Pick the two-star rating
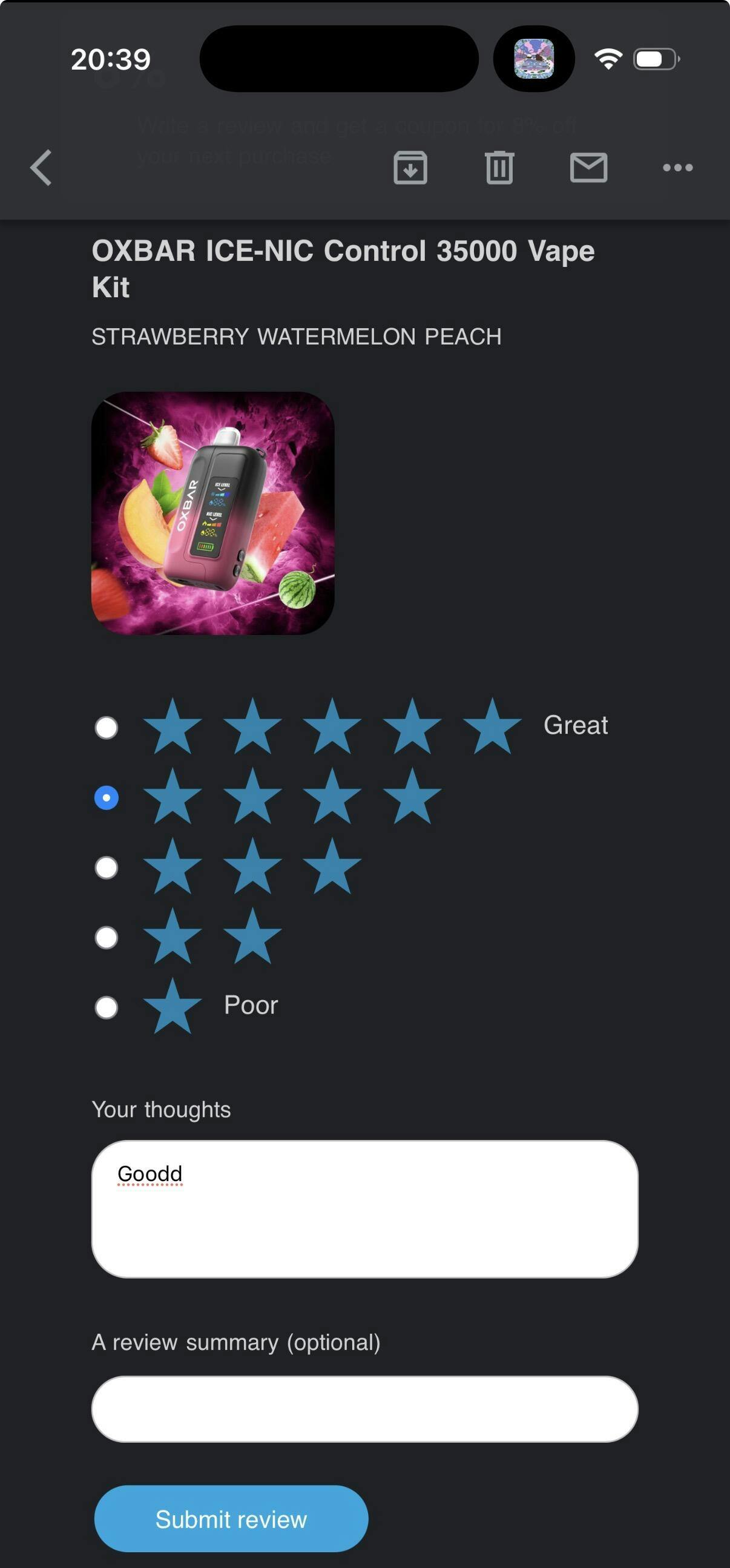730x1568 pixels. pos(107,937)
